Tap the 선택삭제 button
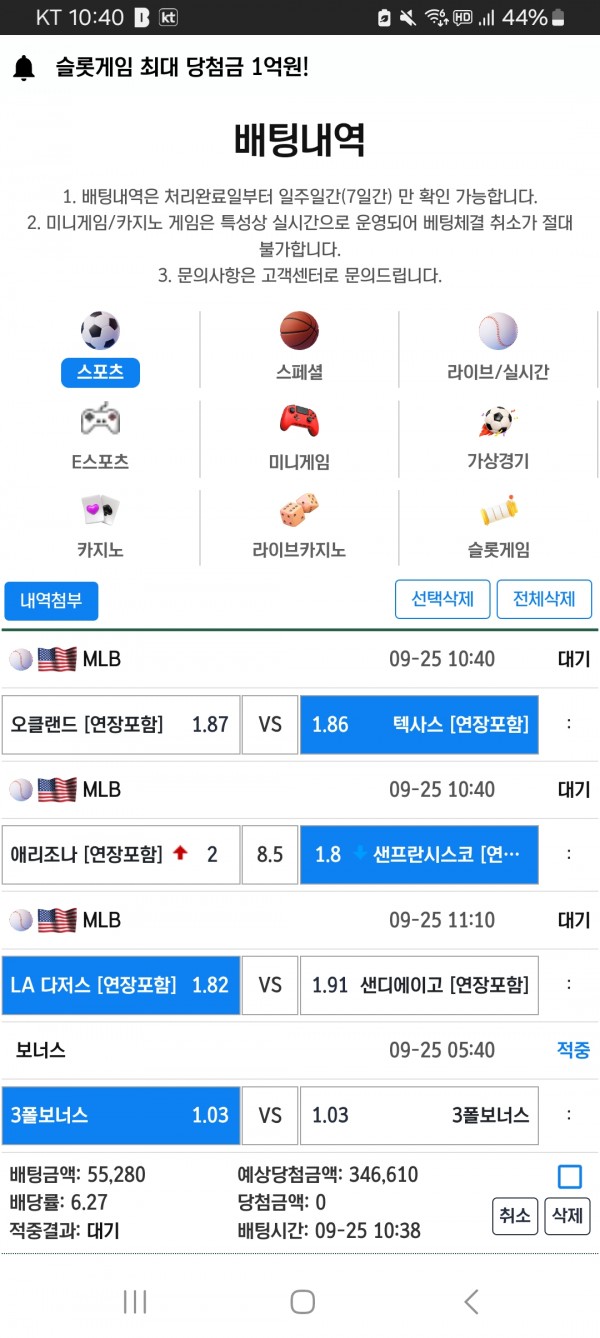Screen dimensions: 600x1338 tap(442, 600)
